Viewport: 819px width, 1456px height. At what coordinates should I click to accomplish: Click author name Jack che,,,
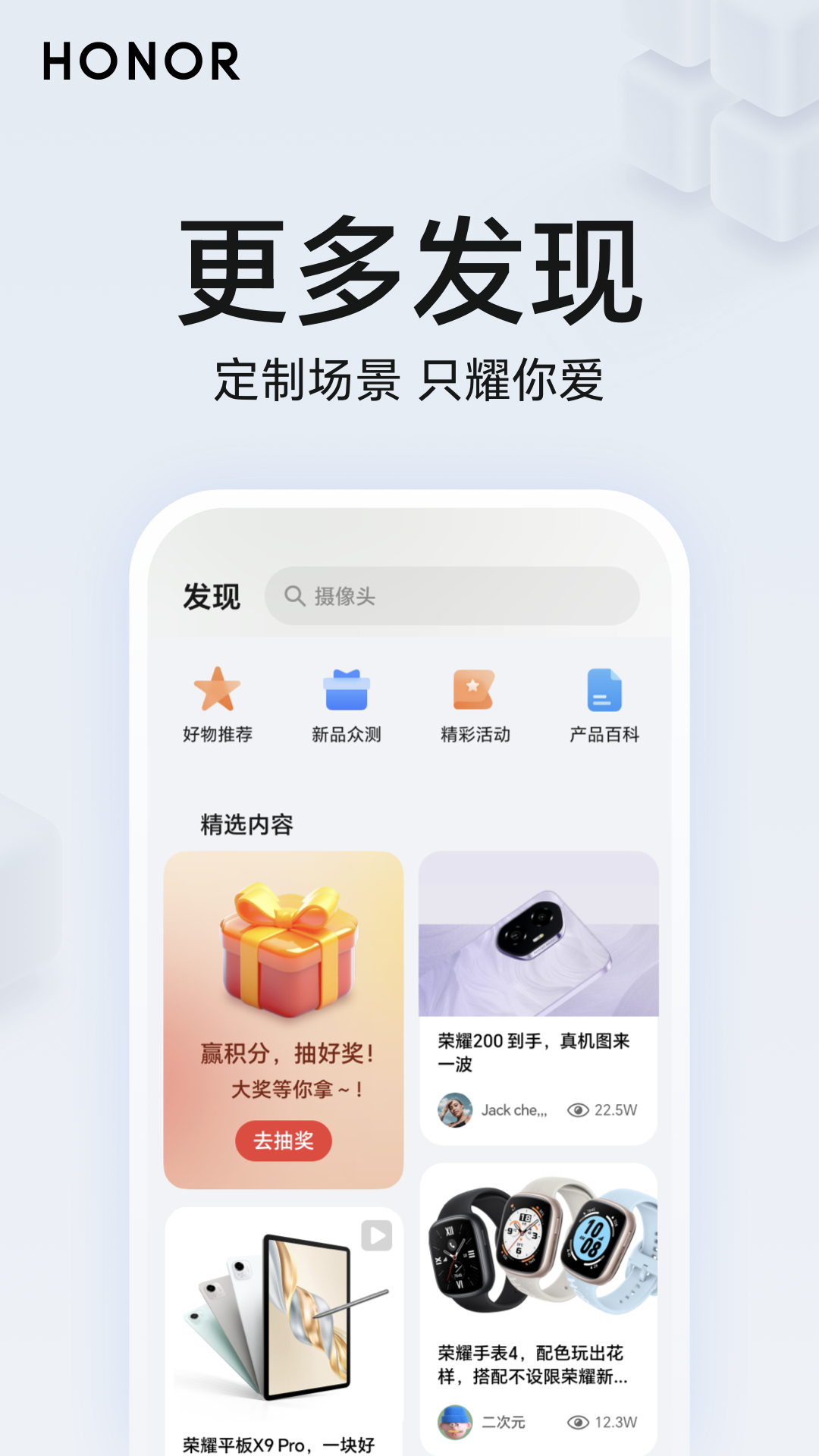coord(515,1110)
